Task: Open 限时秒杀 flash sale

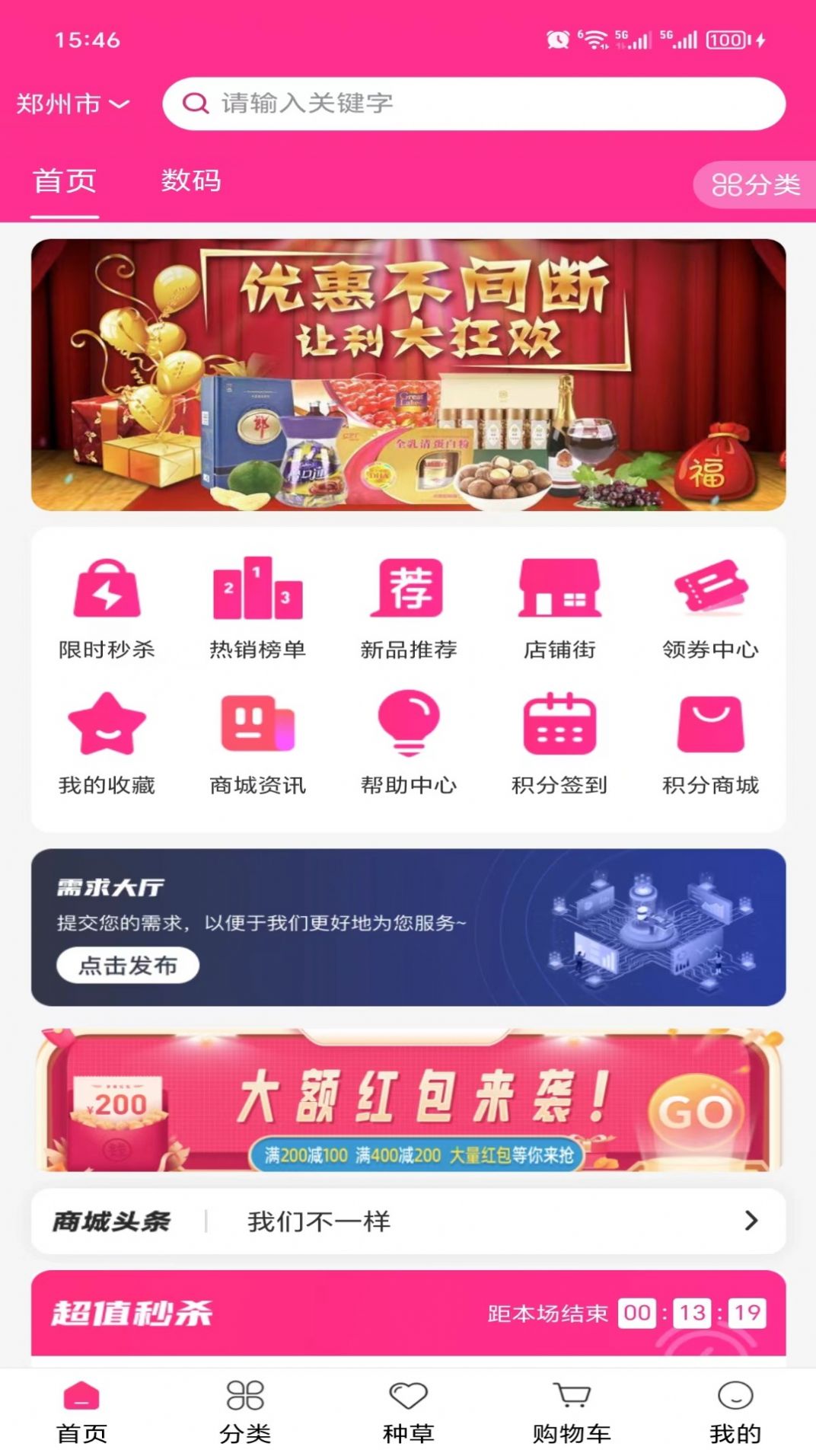Action: [x=107, y=607]
